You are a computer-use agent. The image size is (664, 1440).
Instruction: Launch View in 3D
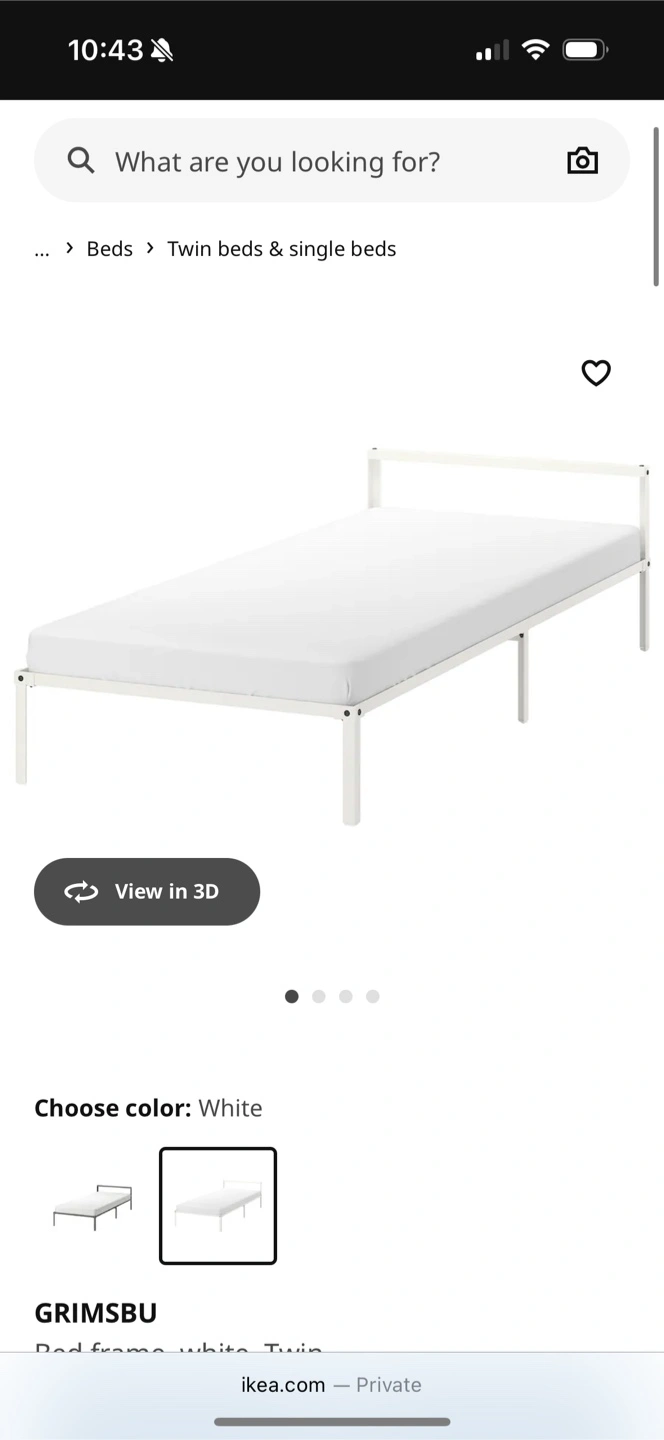147,891
